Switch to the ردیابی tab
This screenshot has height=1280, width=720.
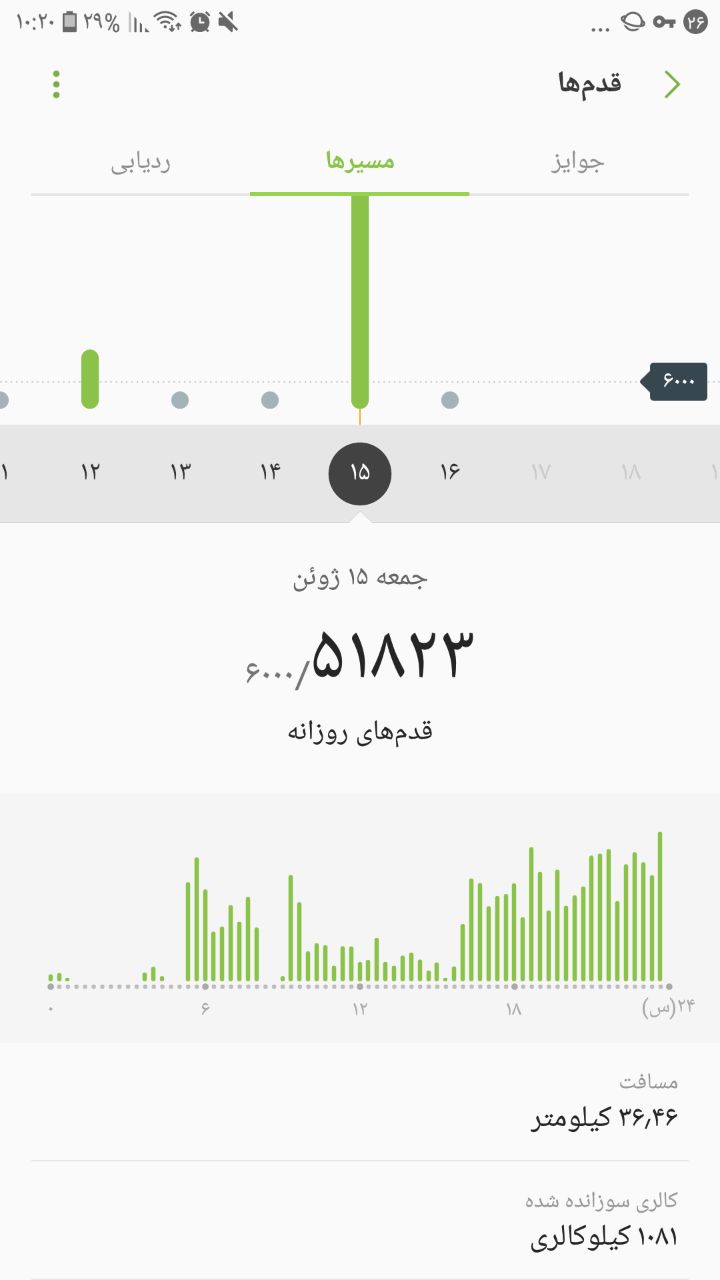[140, 162]
